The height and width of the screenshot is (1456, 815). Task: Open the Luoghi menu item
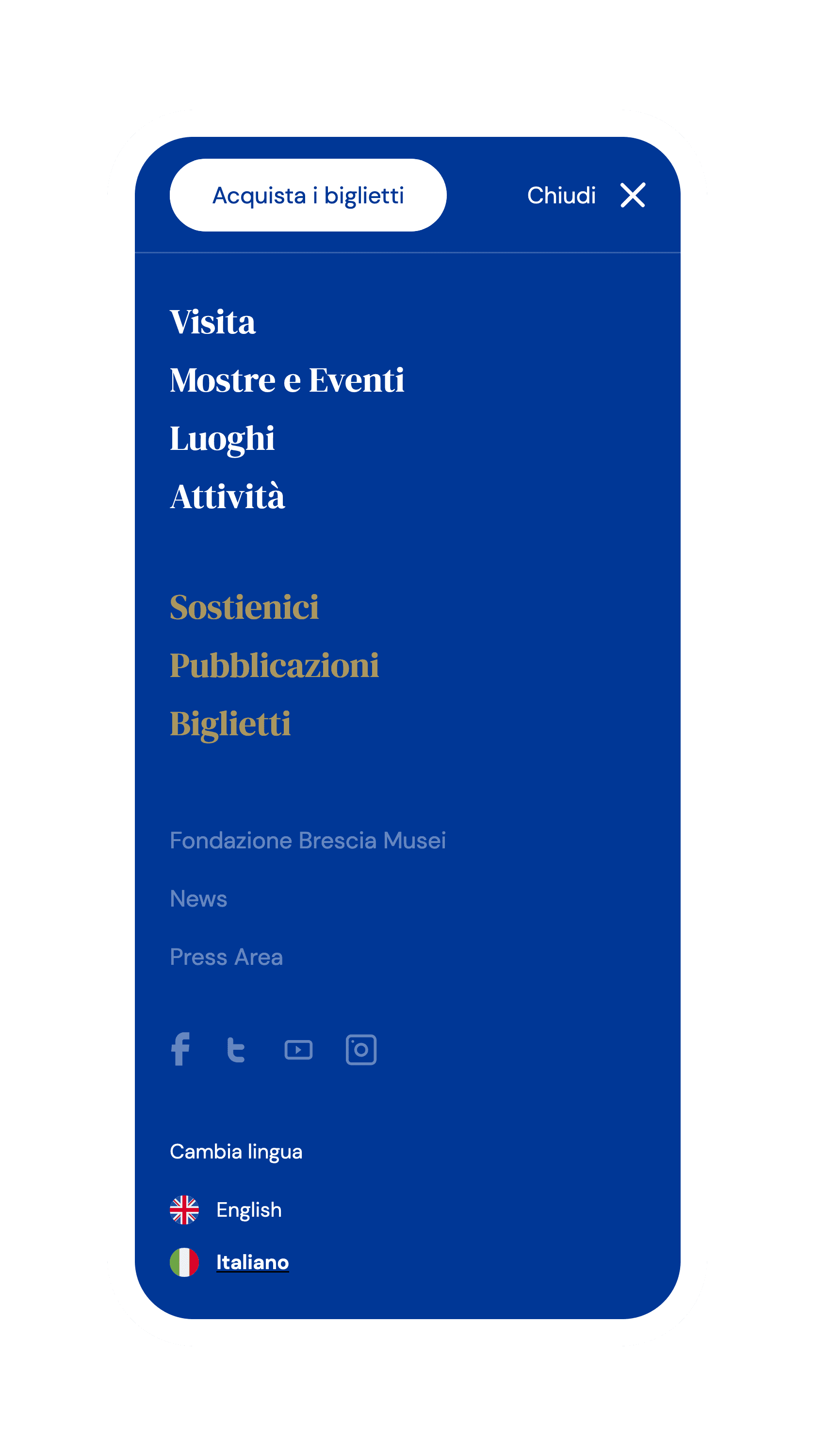coord(222,439)
